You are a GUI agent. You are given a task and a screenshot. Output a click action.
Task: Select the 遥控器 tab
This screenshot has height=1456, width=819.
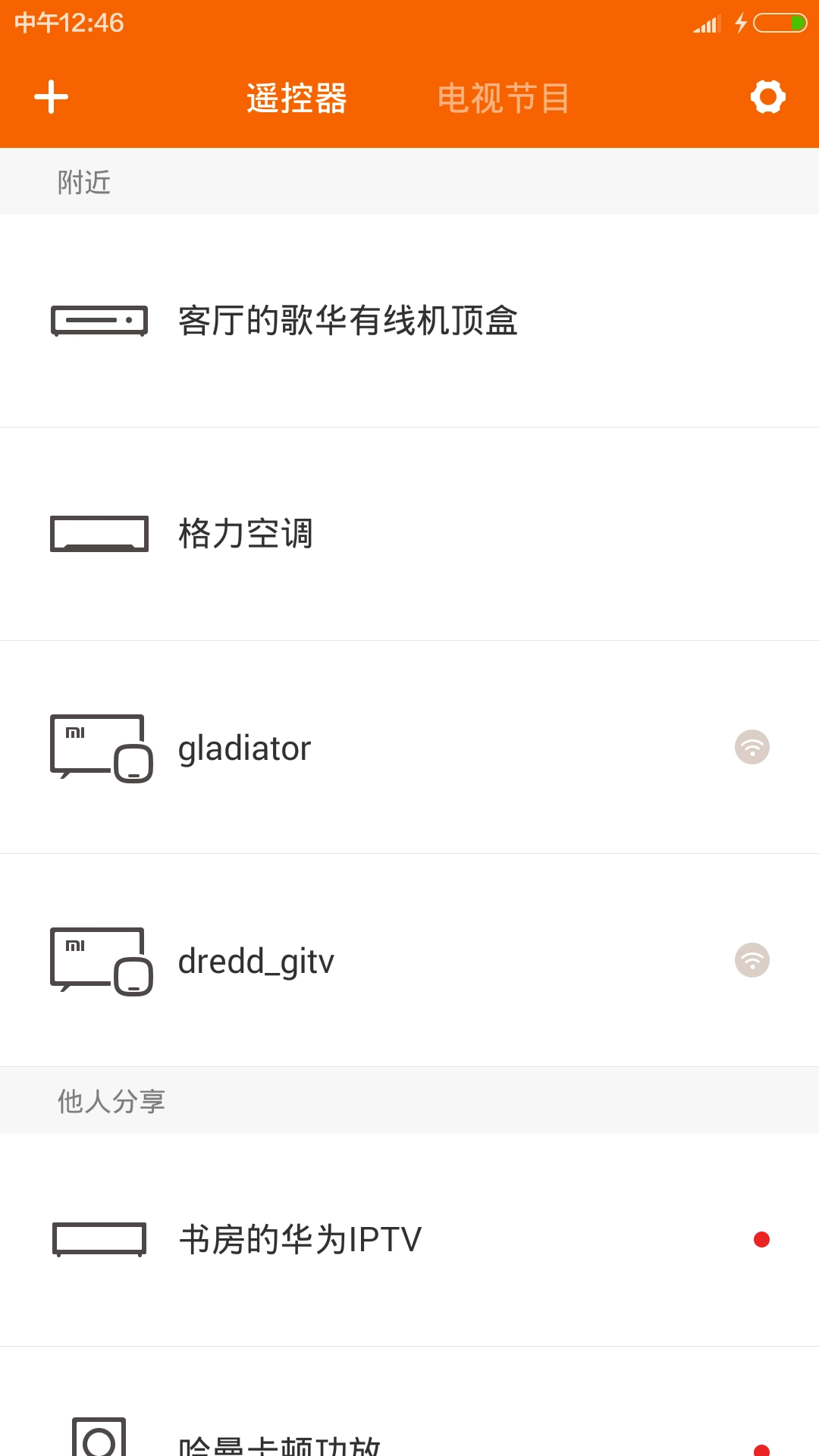click(296, 97)
